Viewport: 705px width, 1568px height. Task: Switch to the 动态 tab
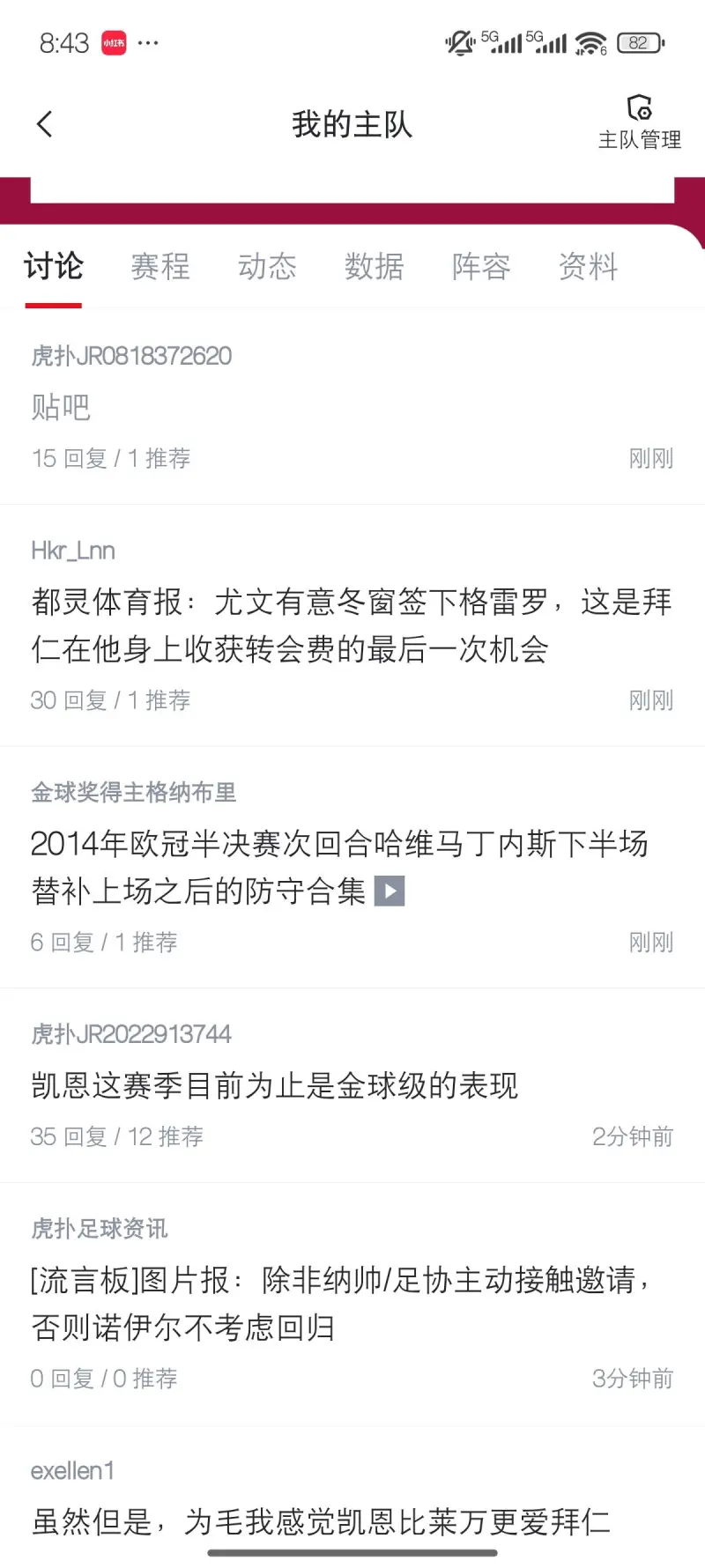(x=267, y=266)
